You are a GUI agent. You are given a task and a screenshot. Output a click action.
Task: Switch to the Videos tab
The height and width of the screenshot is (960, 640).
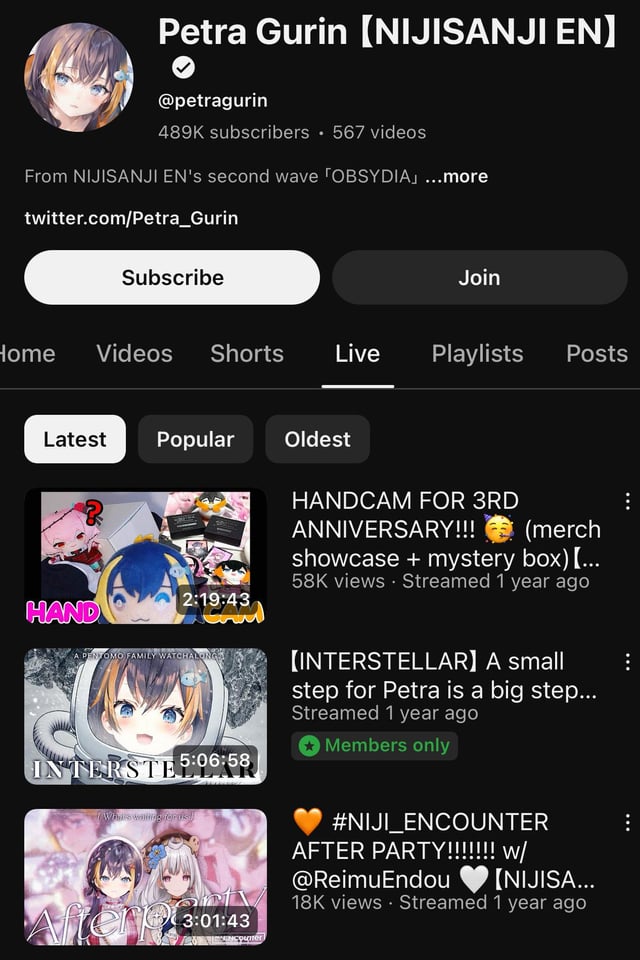(x=134, y=353)
